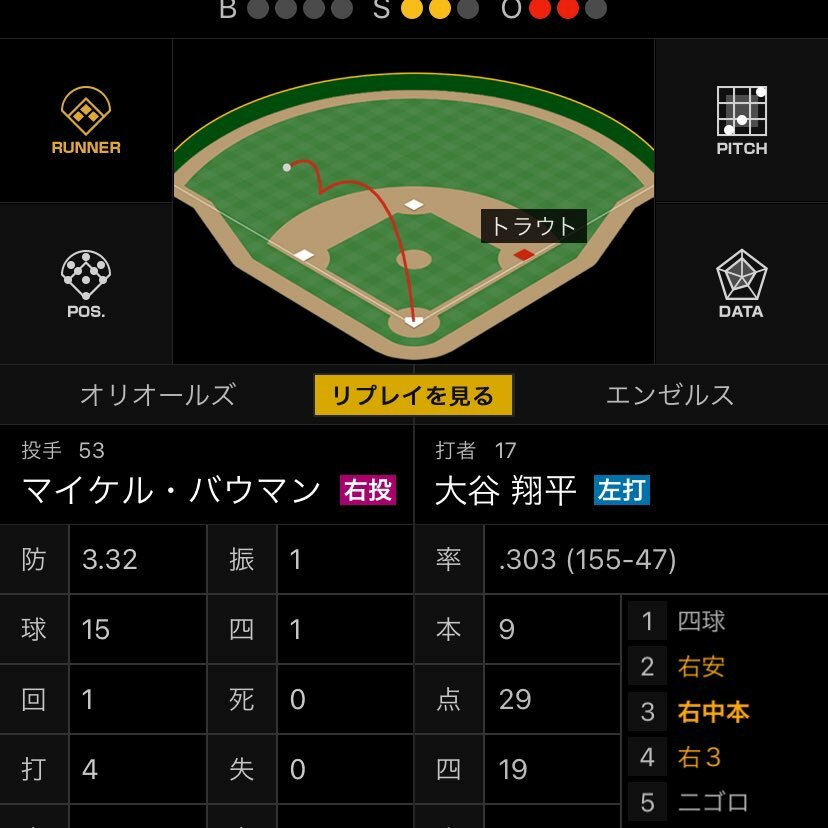
Task: Show fielder positions with POS.
Action: [86, 283]
